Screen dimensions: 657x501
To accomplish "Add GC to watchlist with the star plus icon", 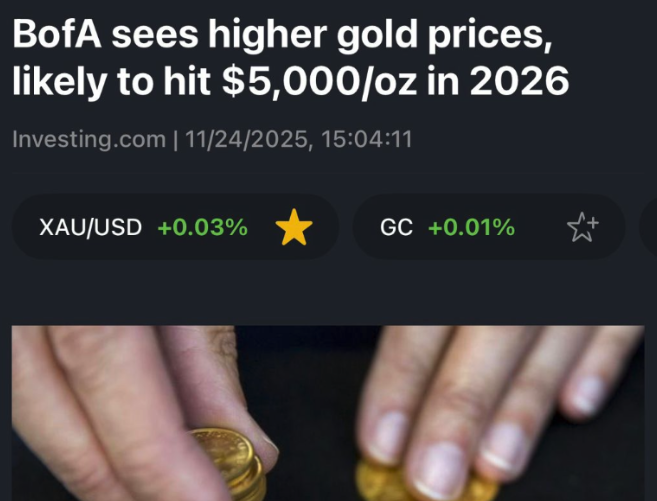I will click(x=583, y=228).
